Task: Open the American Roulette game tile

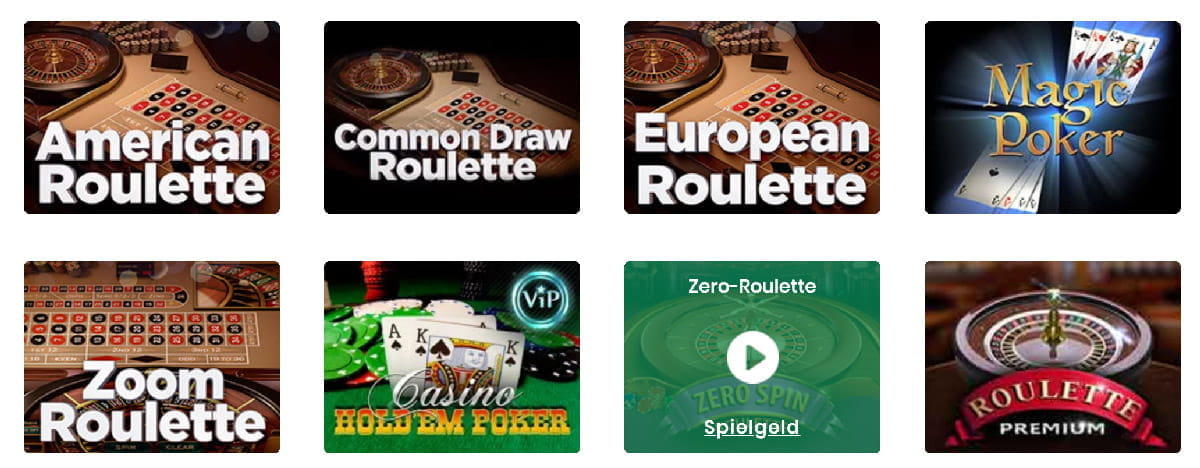Action: (x=152, y=117)
